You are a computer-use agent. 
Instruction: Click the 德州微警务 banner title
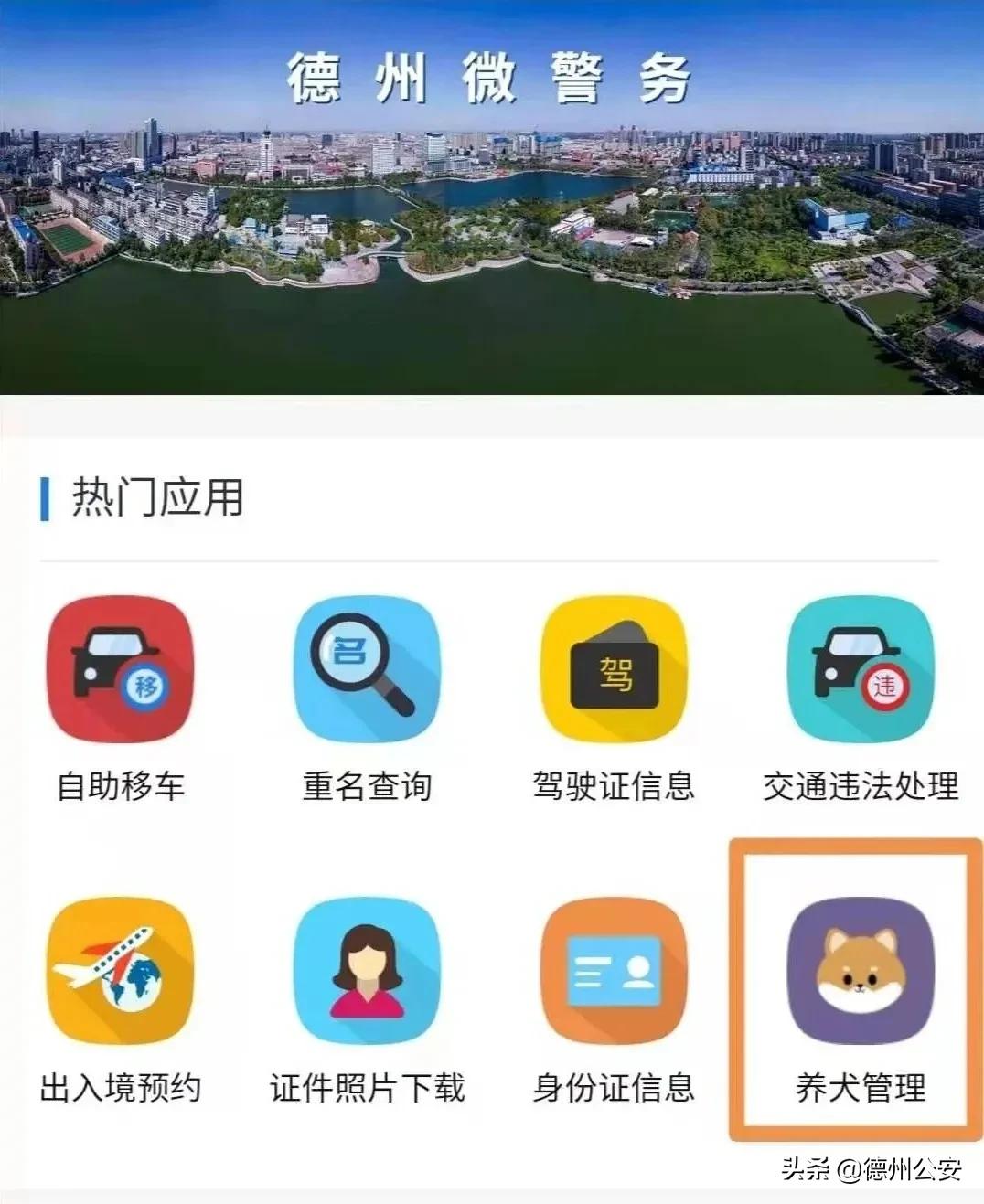coord(491,78)
